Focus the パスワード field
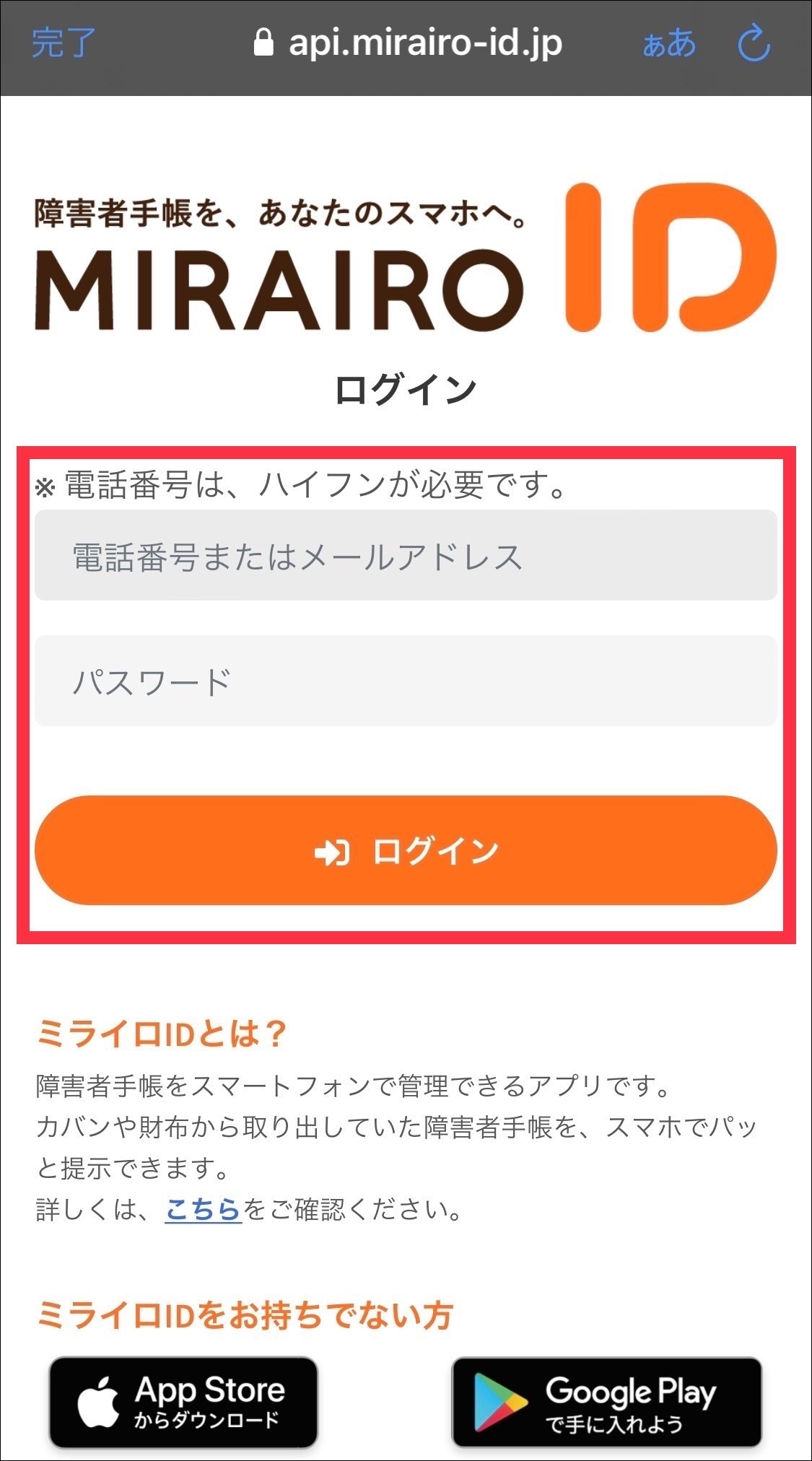 tap(406, 681)
